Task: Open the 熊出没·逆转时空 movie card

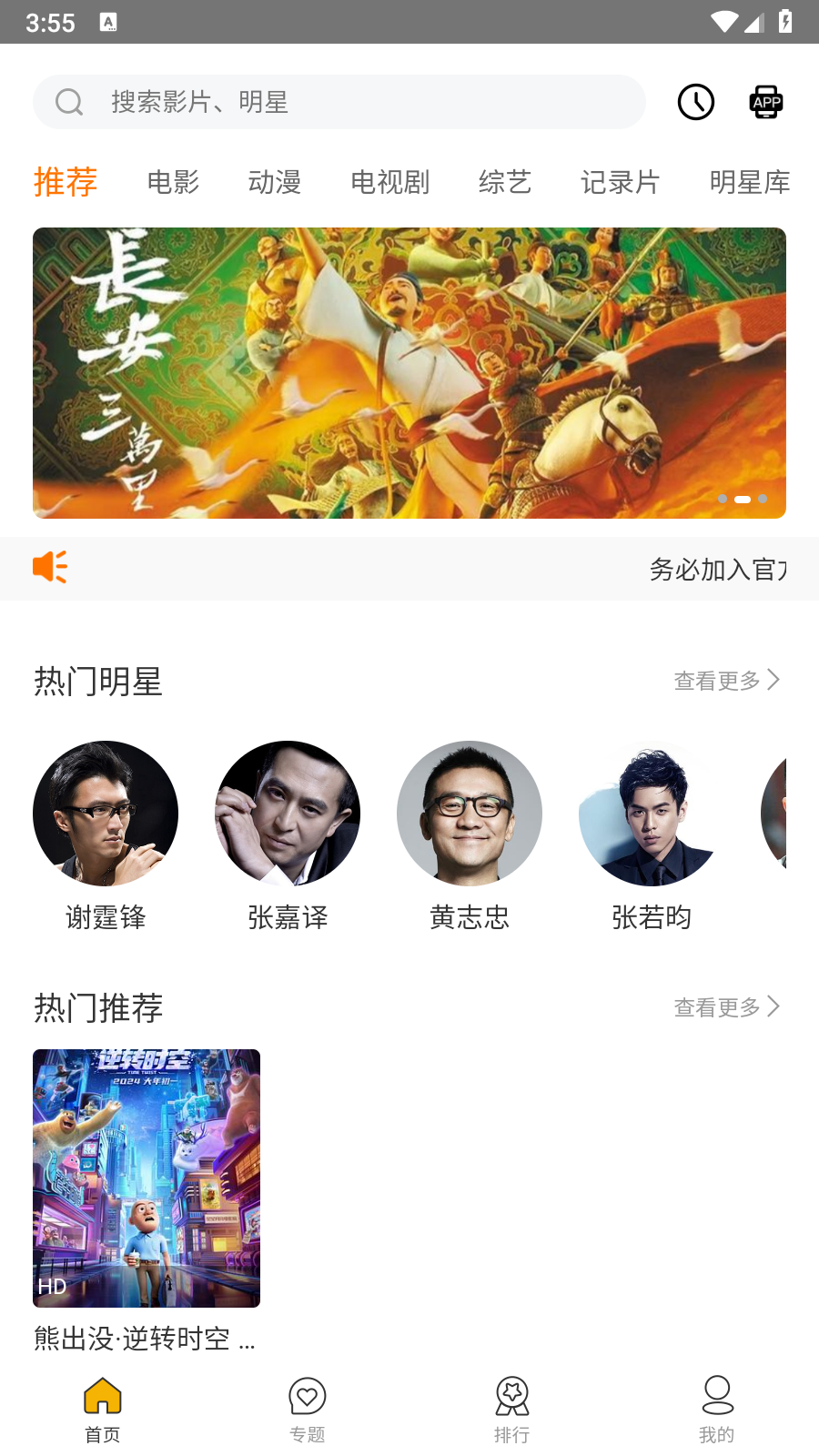Action: [147, 1178]
